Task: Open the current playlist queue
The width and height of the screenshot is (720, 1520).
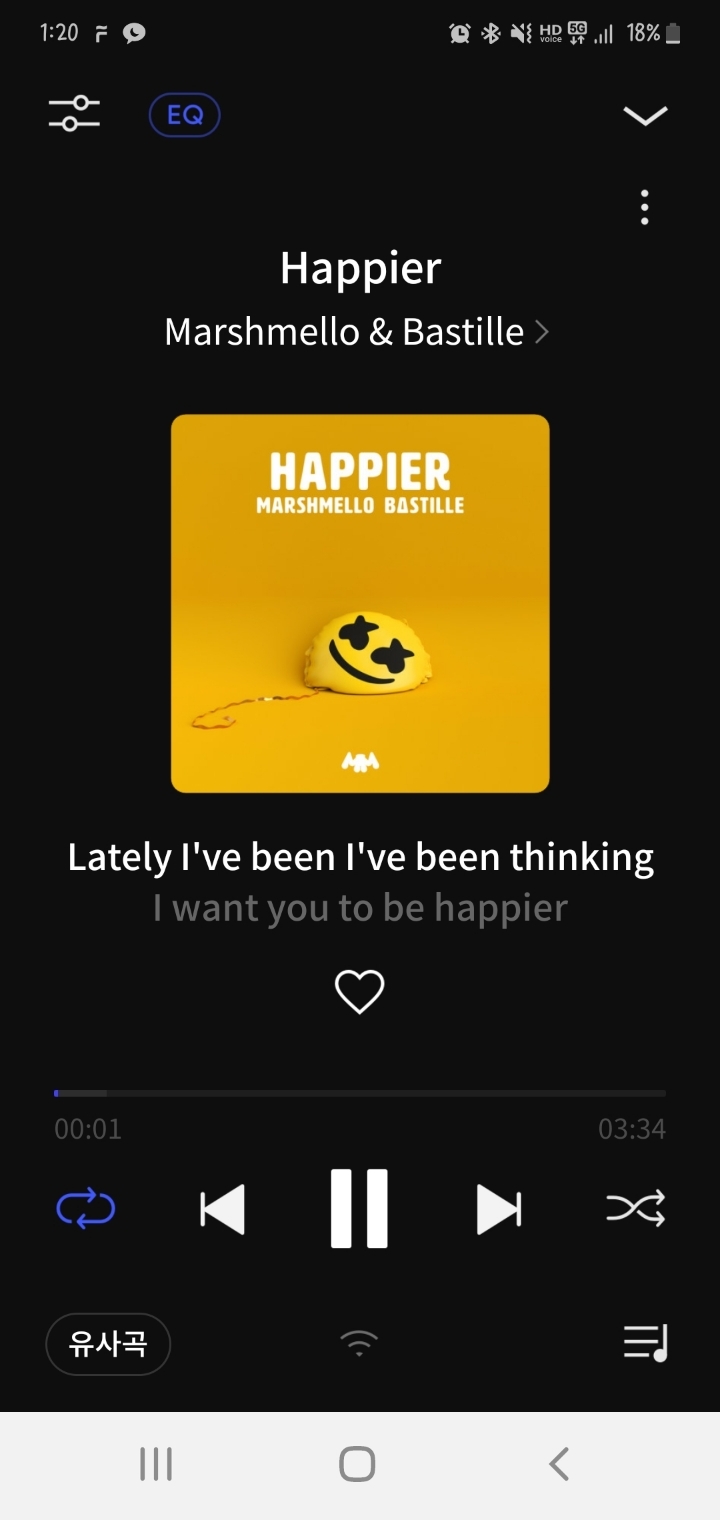Action: click(x=645, y=1343)
